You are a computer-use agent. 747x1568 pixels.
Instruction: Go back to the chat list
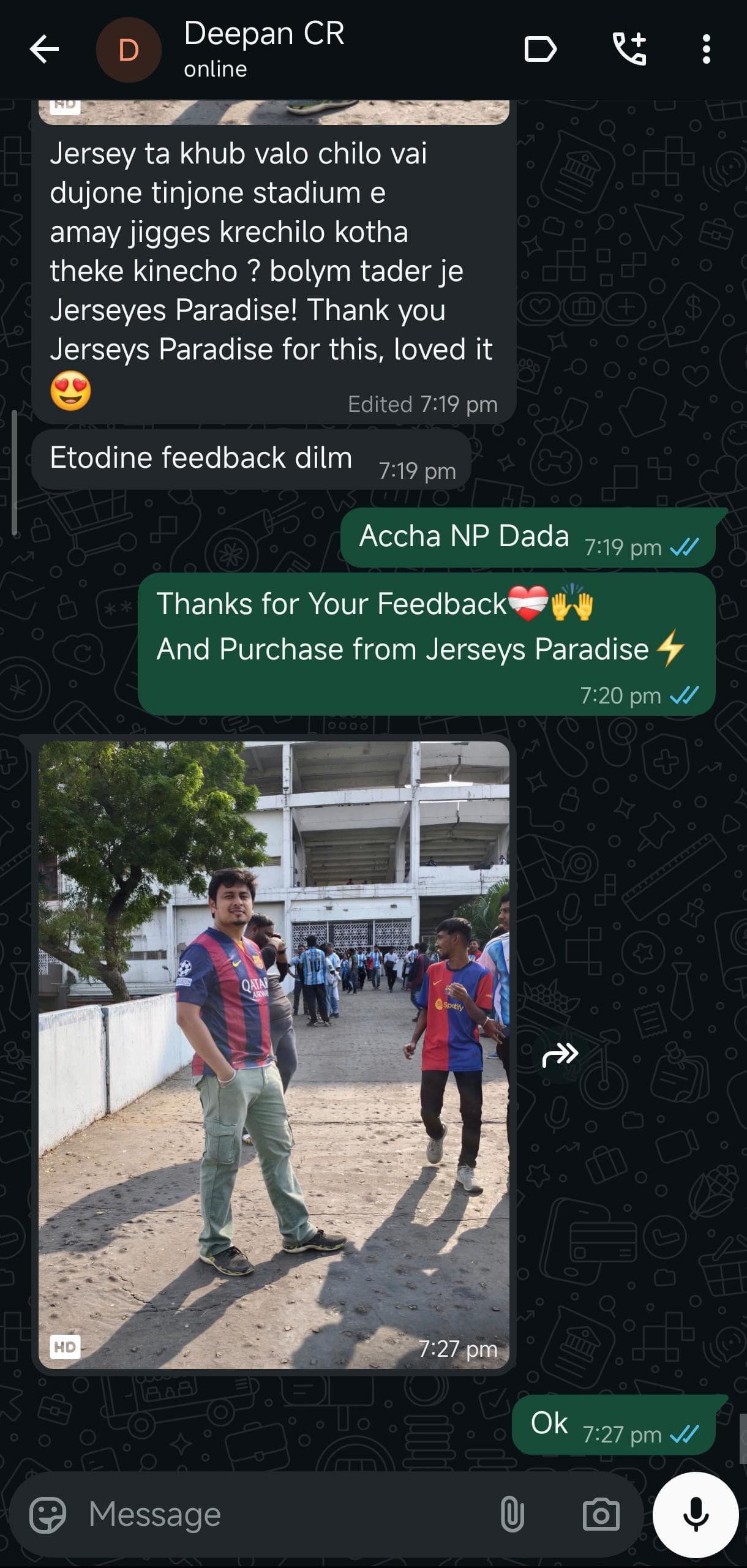click(x=44, y=50)
